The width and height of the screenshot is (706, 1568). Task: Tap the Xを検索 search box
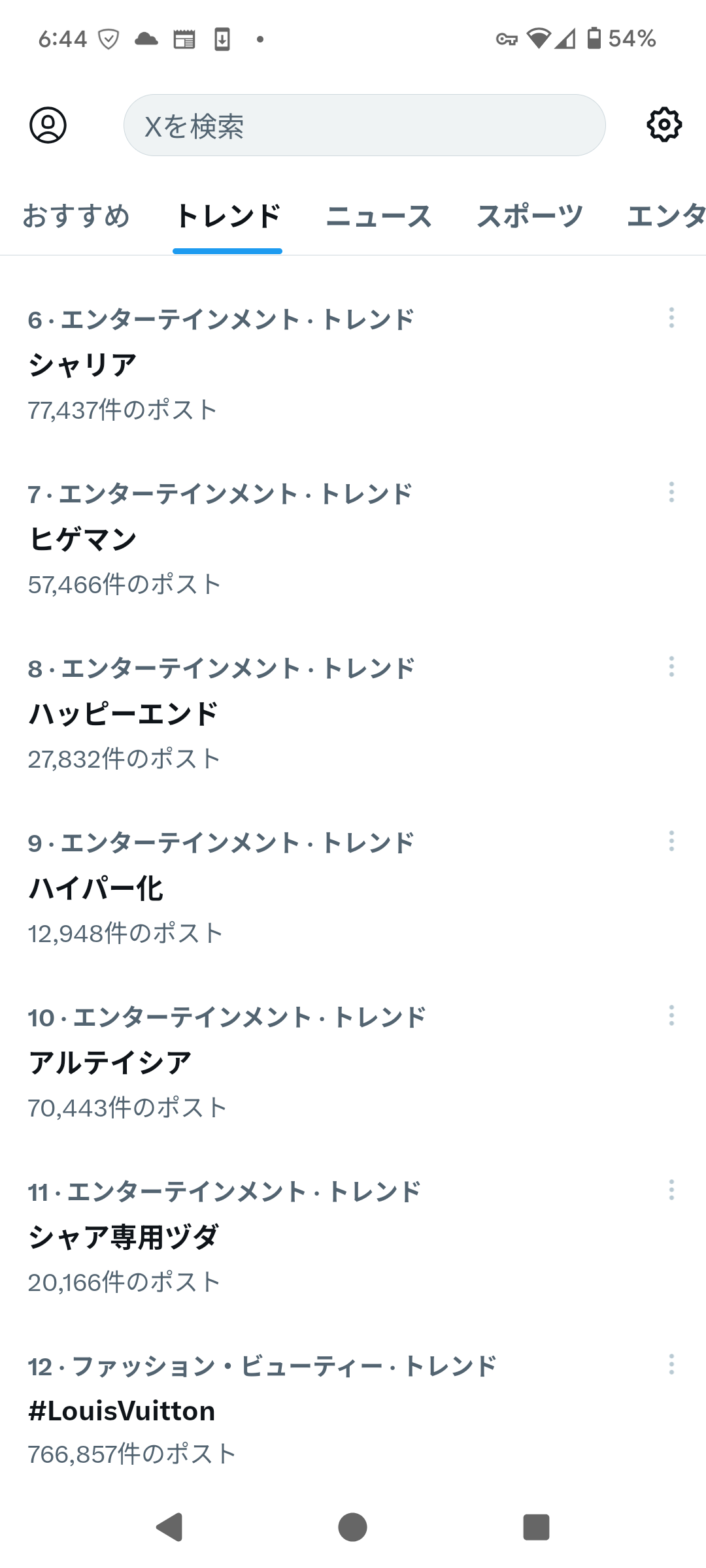point(364,125)
